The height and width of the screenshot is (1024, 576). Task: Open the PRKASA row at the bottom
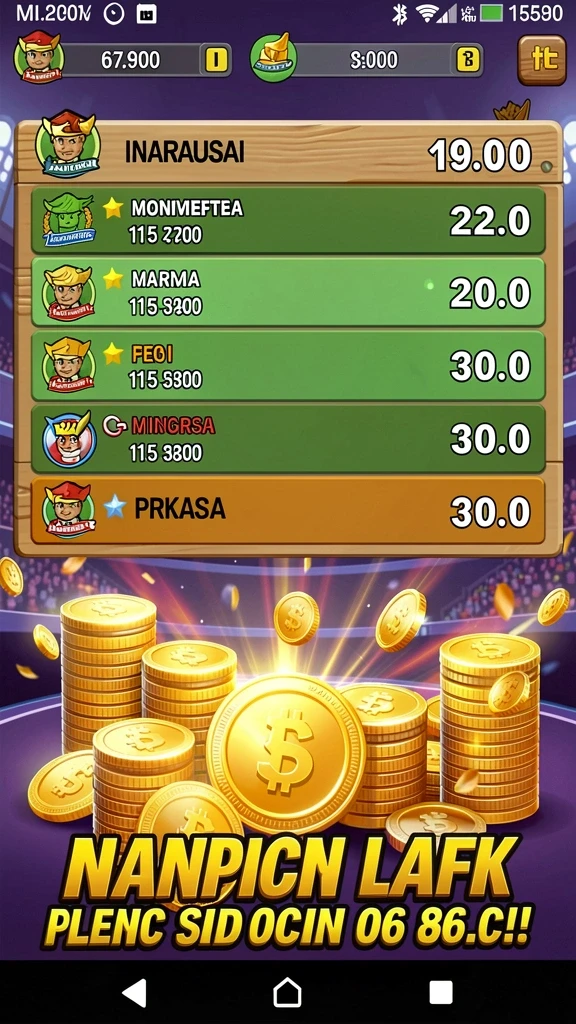[288, 511]
